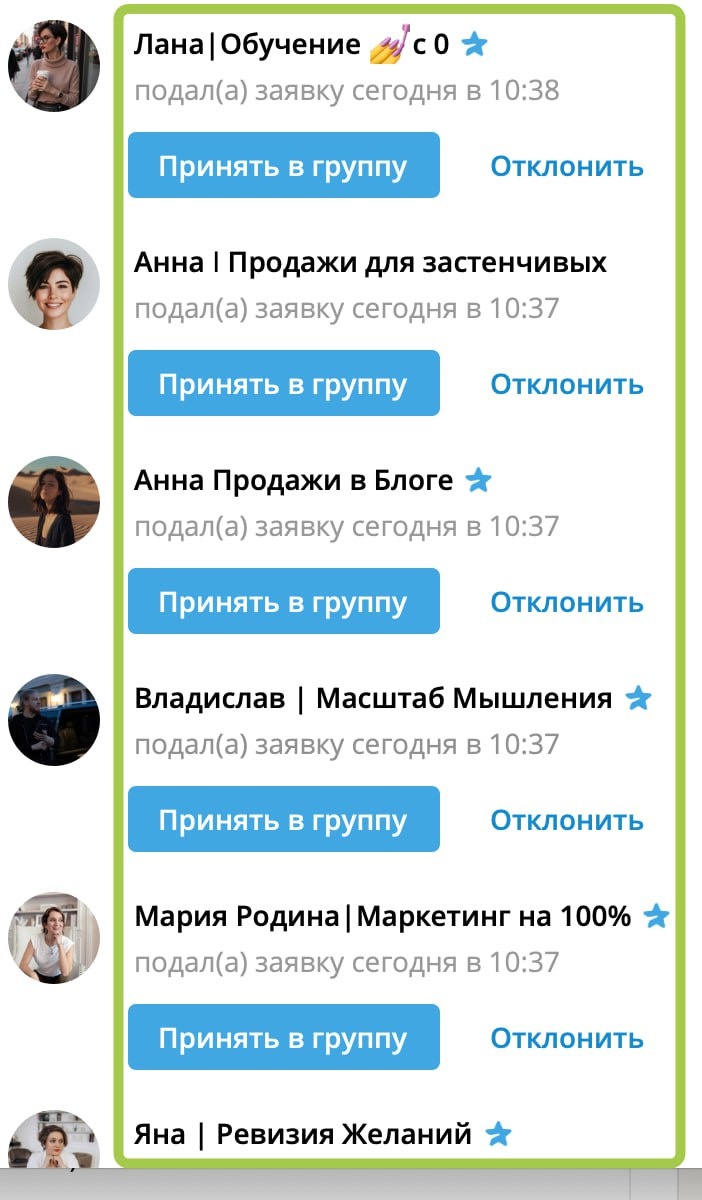
Task: Decline the request from Лана|Обучение
Action: click(566, 166)
